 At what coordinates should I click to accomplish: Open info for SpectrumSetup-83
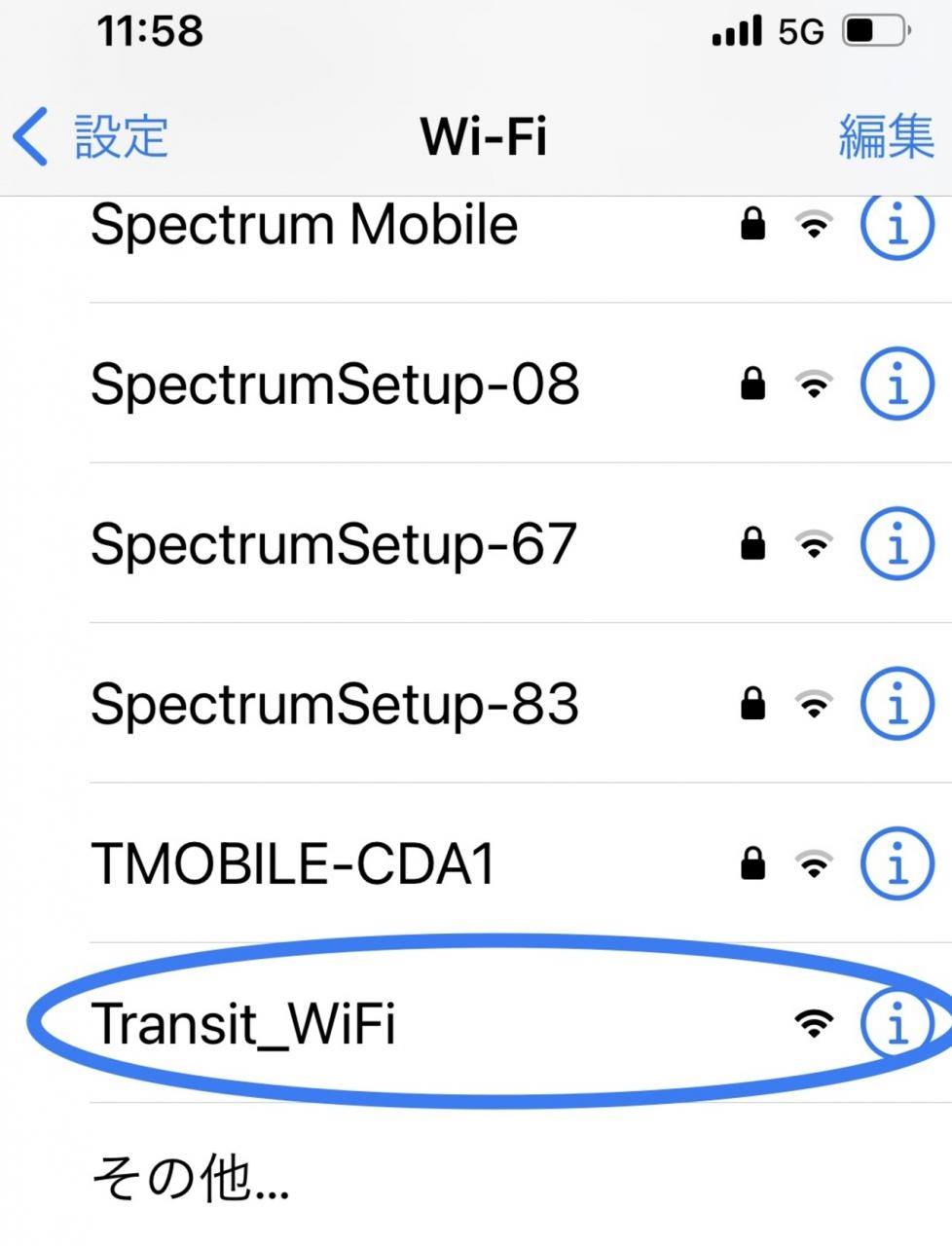(x=897, y=703)
